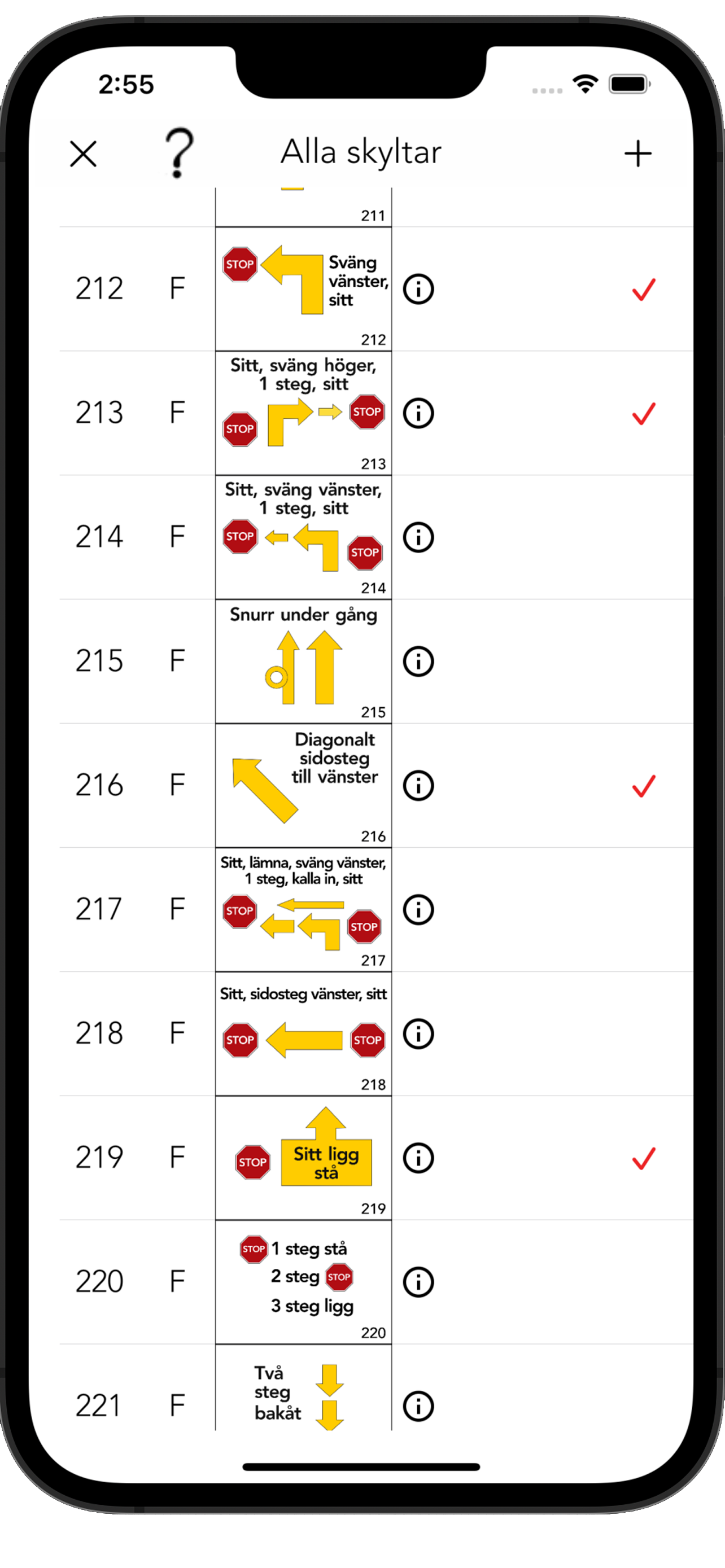Tap the plus icon to add
Screen dimensions: 725x1568
638,154
